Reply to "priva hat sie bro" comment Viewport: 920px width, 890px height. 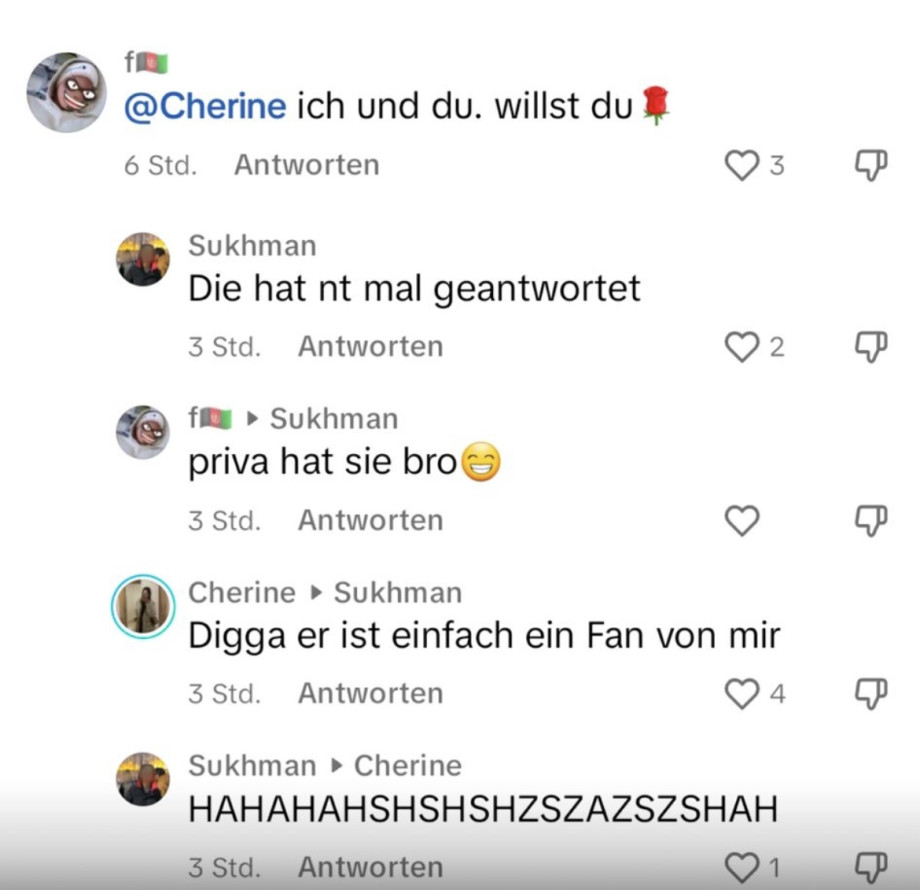[370, 520]
